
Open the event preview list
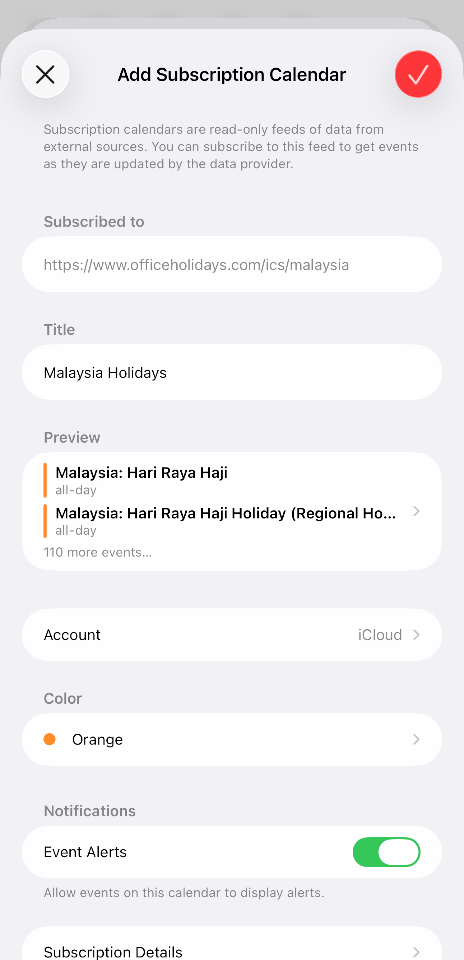click(232, 511)
